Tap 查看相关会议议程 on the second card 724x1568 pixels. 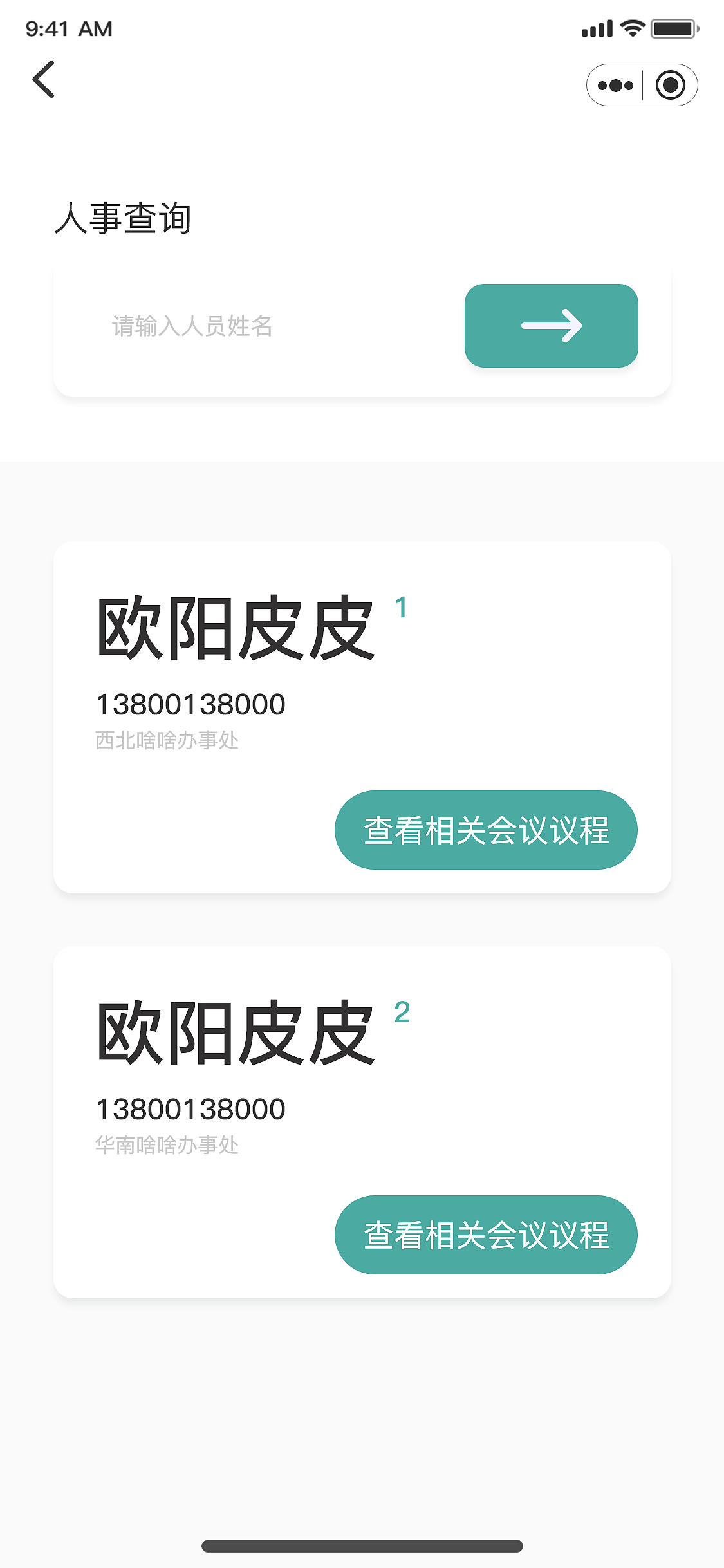click(x=486, y=1234)
